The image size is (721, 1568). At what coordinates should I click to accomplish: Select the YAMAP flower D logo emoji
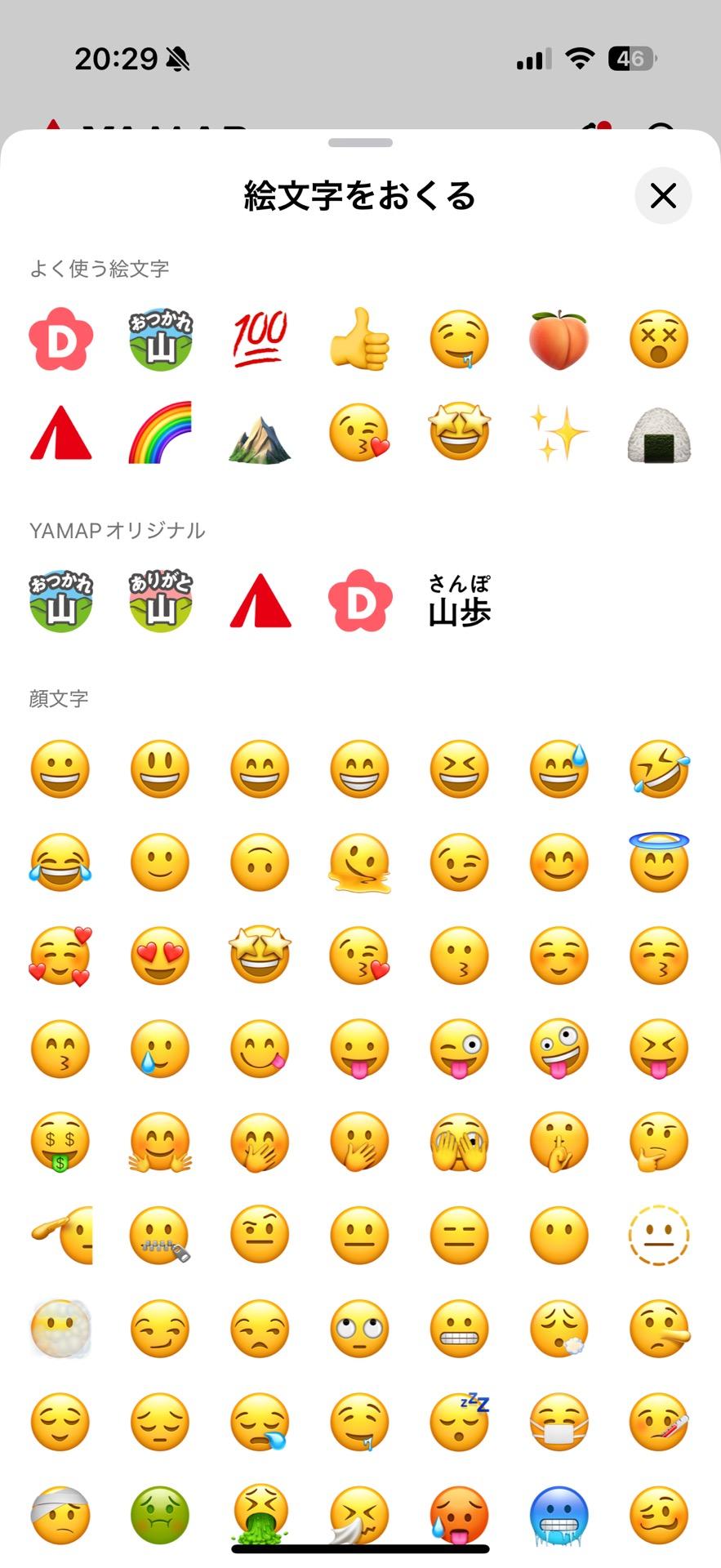pos(359,600)
